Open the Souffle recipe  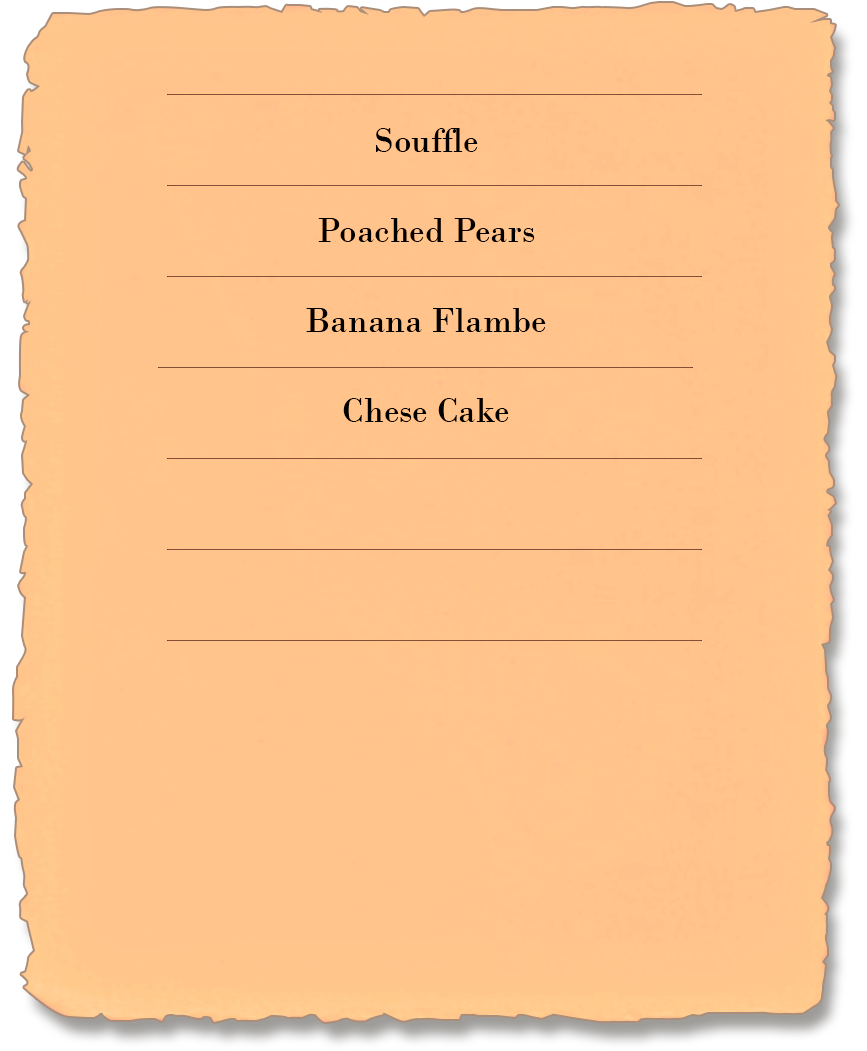click(x=426, y=141)
